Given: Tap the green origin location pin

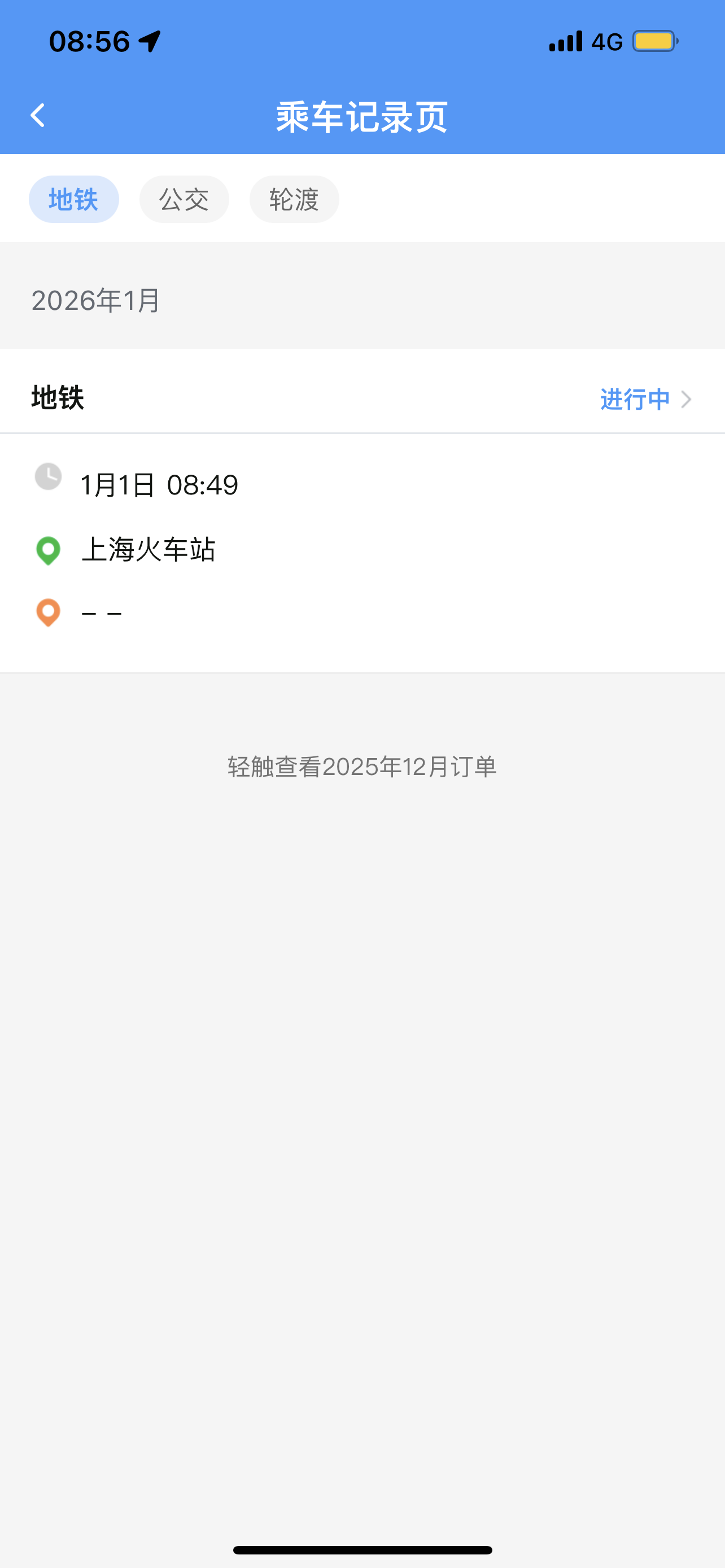Looking at the screenshot, I should 47,550.
